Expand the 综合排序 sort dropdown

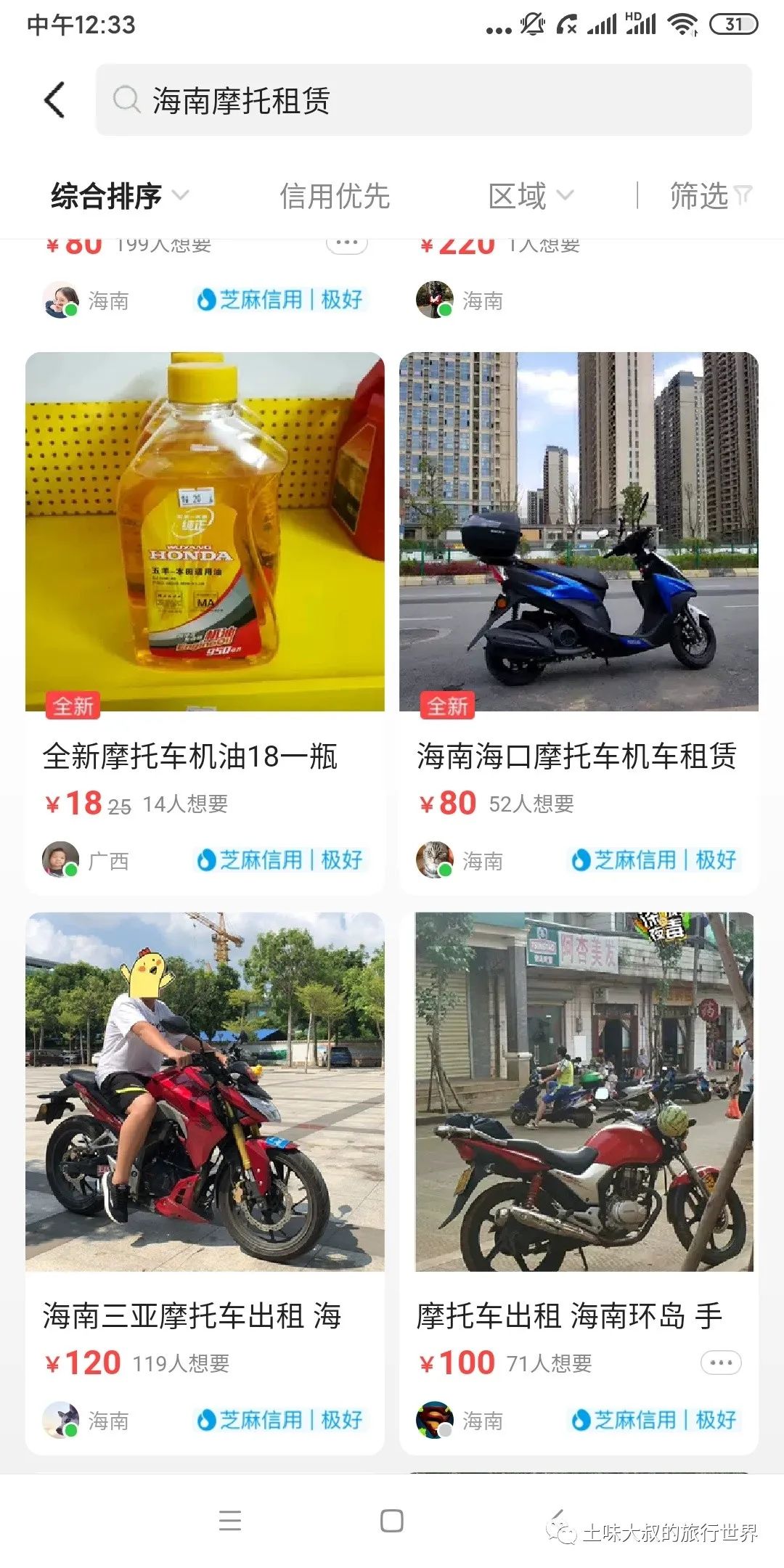[105, 195]
